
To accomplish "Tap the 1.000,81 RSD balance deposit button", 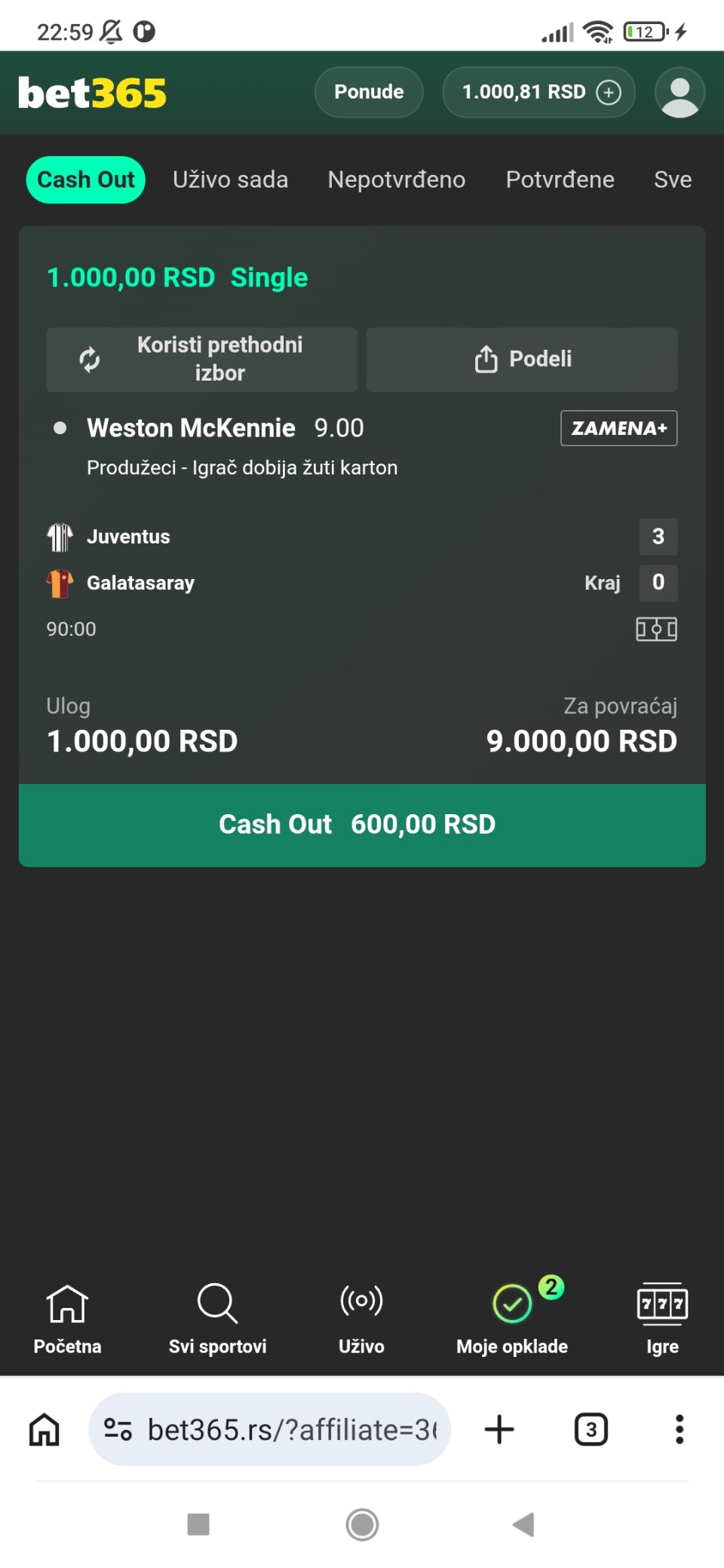I will click(x=538, y=92).
